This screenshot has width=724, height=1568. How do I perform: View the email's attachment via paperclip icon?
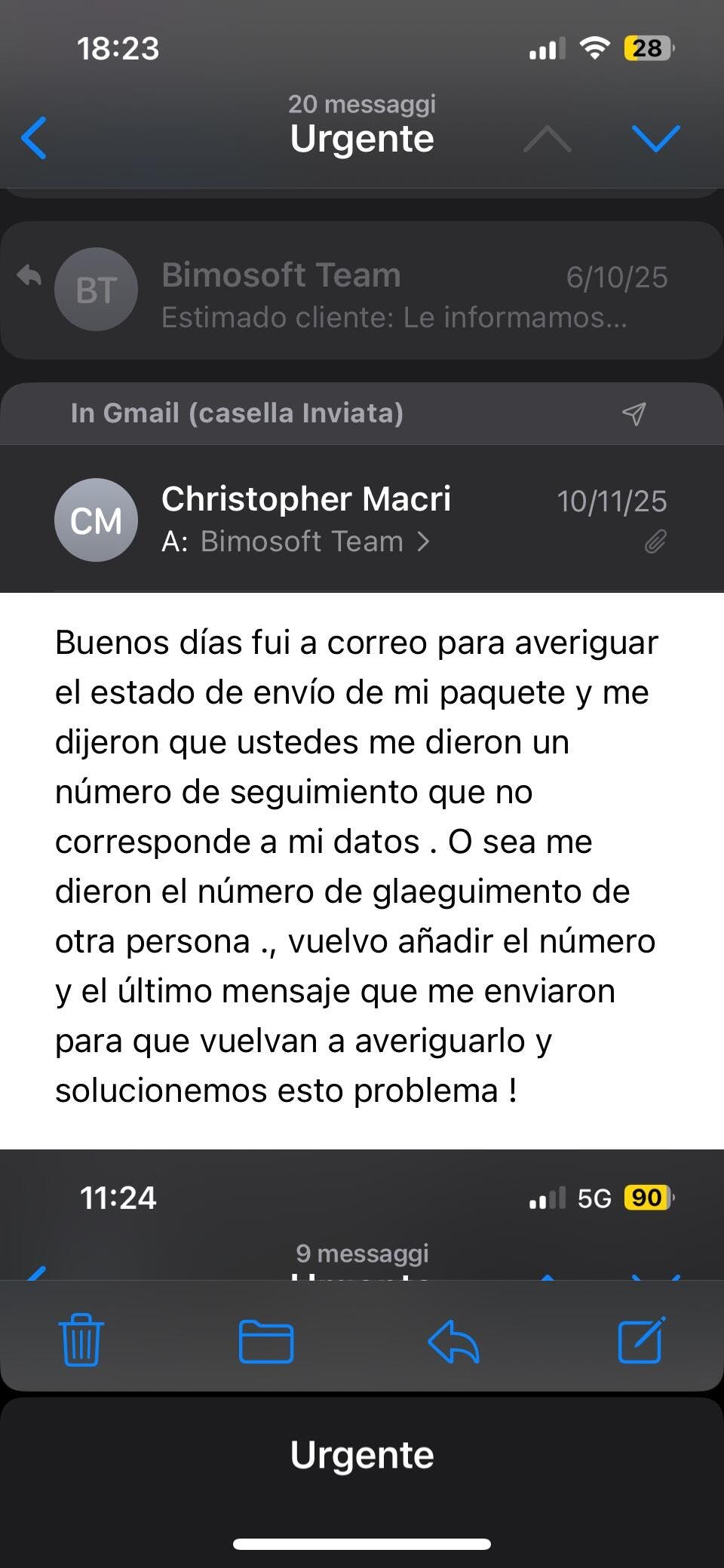click(655, 541)
